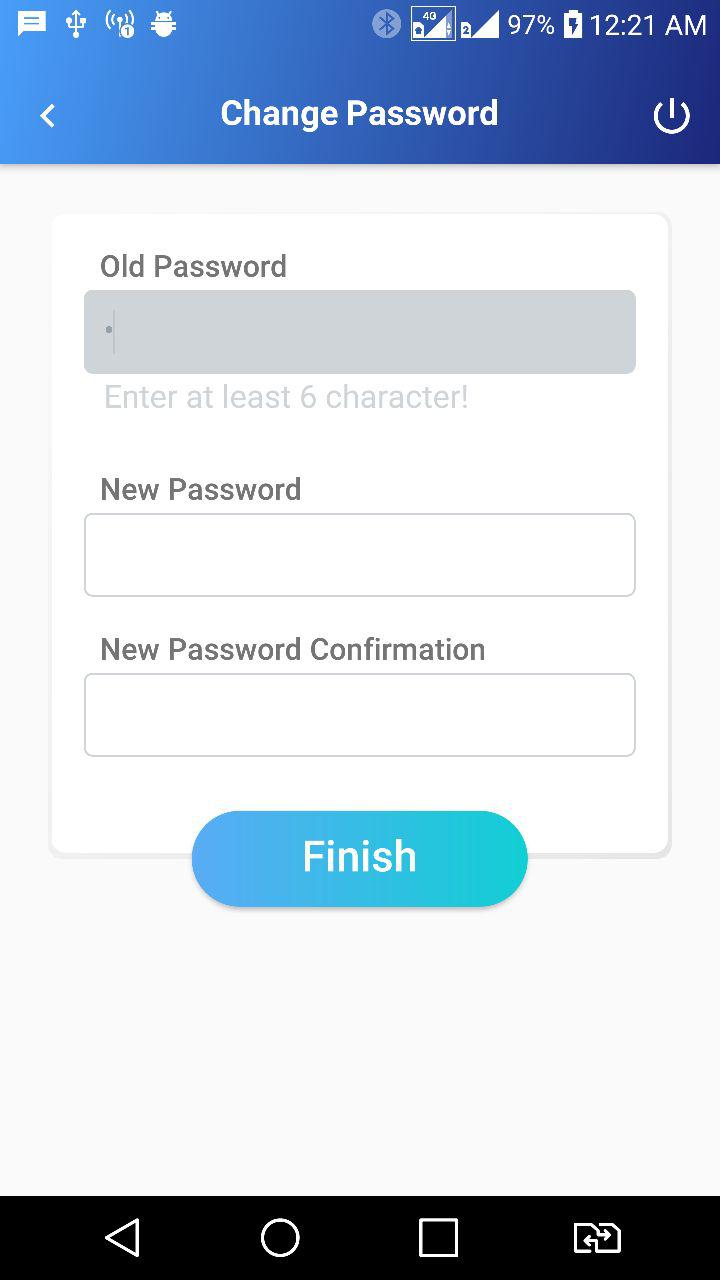720x1280 pixels.
Task: Focus the Old Password input field
Action: tap(359, 331)
